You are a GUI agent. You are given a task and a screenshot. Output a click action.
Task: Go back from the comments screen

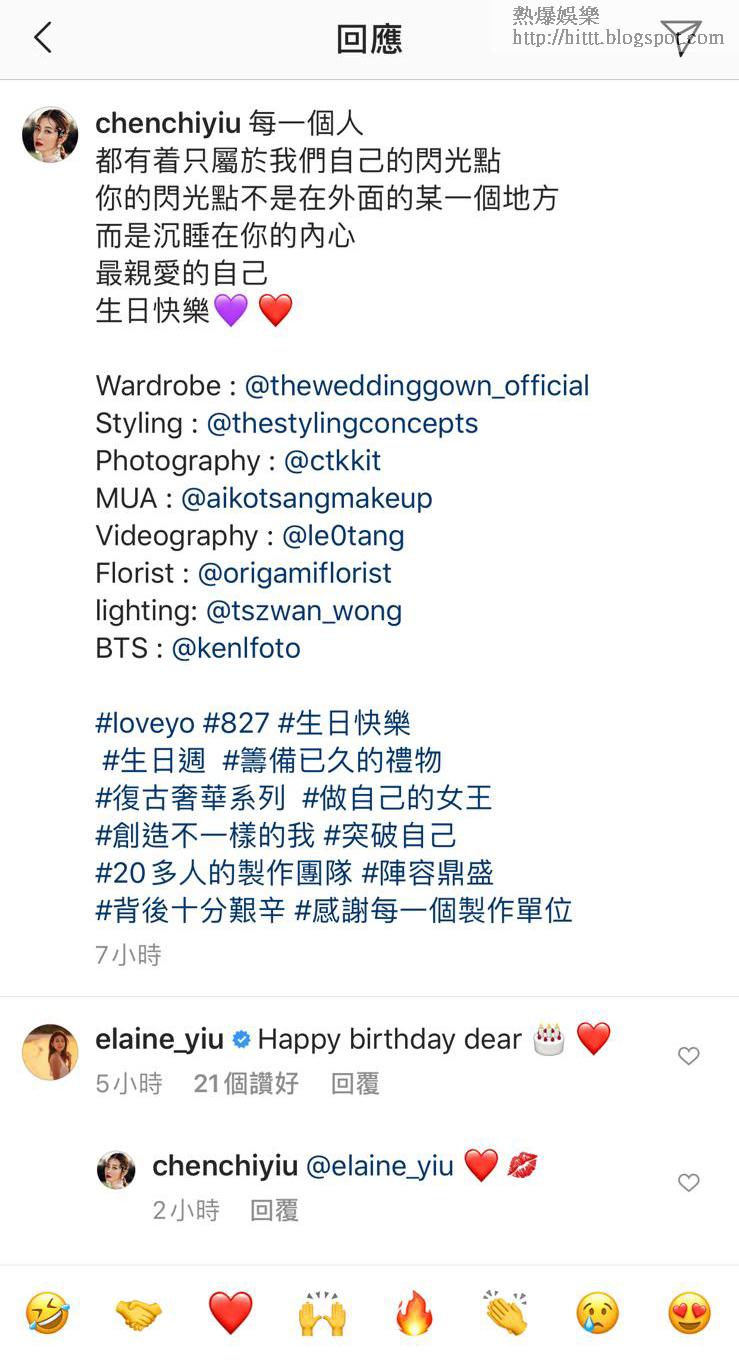tap(42, 39)
